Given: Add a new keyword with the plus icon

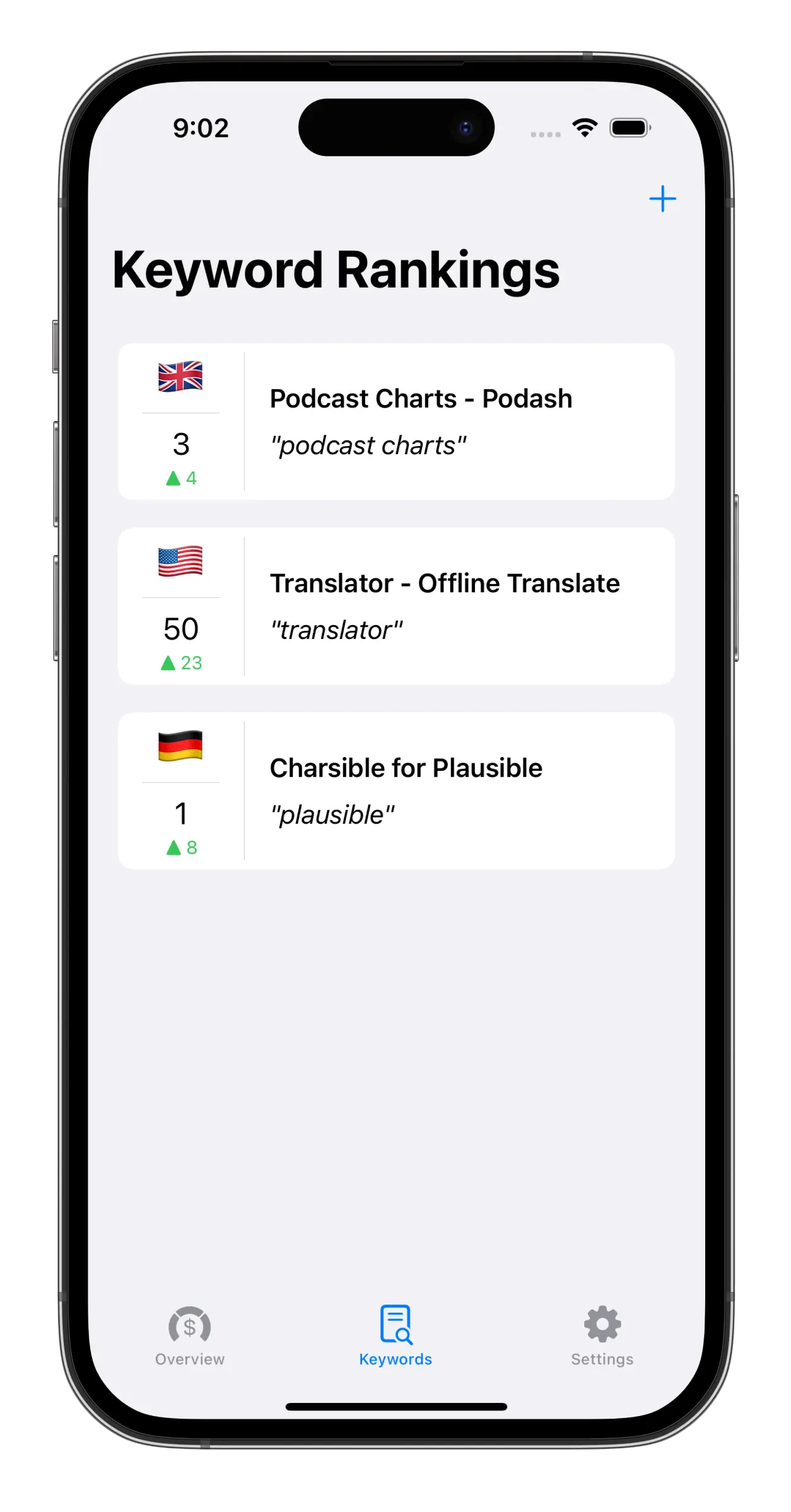Looking at the screenshot, I should (662, 199).
